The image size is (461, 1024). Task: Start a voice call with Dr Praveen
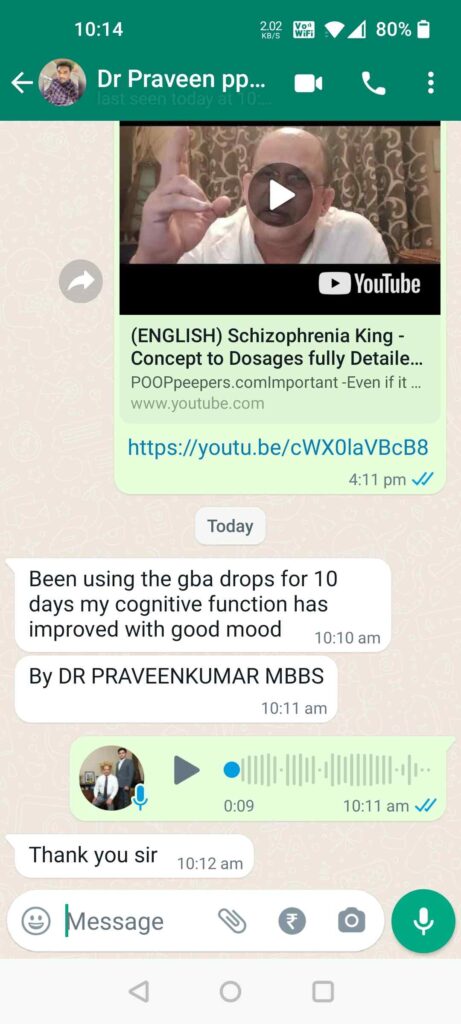coord(374,84)
